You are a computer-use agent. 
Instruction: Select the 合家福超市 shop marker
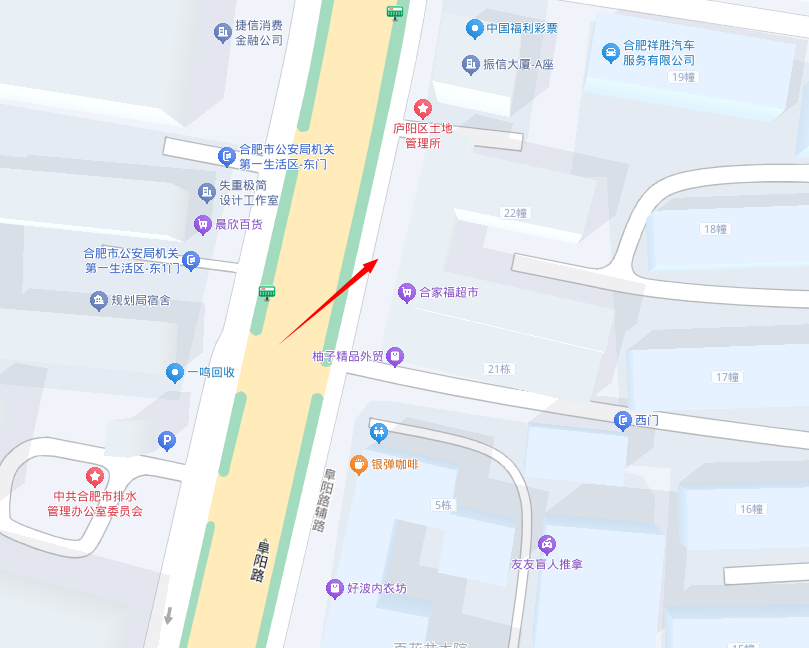click(x=406, y=293)
